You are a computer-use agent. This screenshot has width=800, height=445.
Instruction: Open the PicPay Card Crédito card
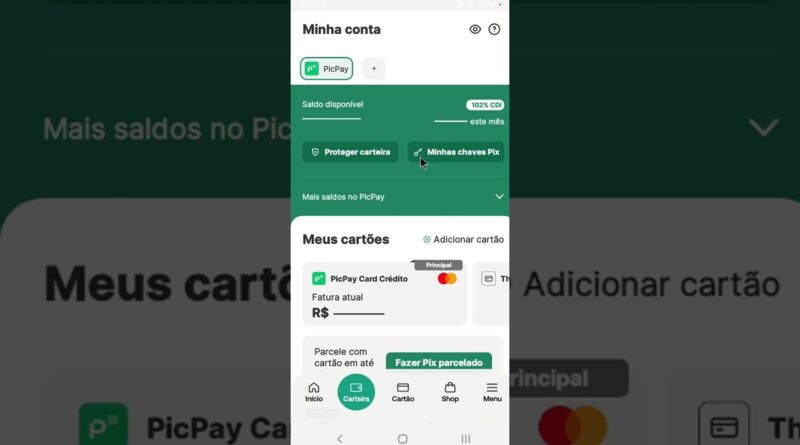point(384,295)
